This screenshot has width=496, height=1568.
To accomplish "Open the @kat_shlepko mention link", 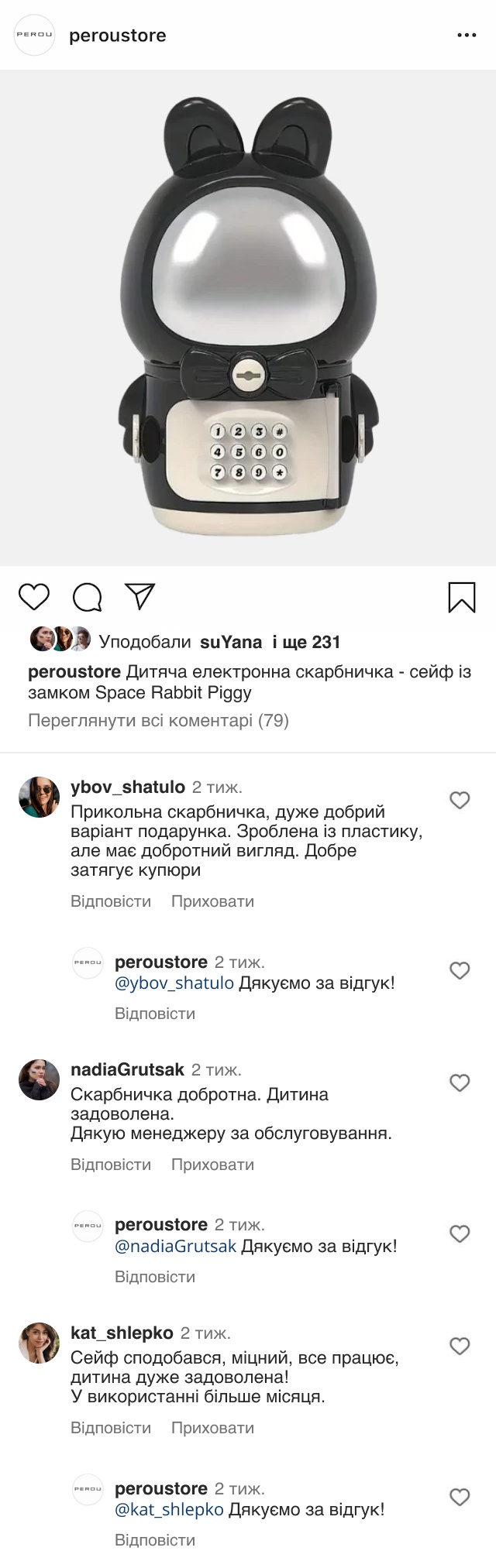I will (x=169, y=1509).
